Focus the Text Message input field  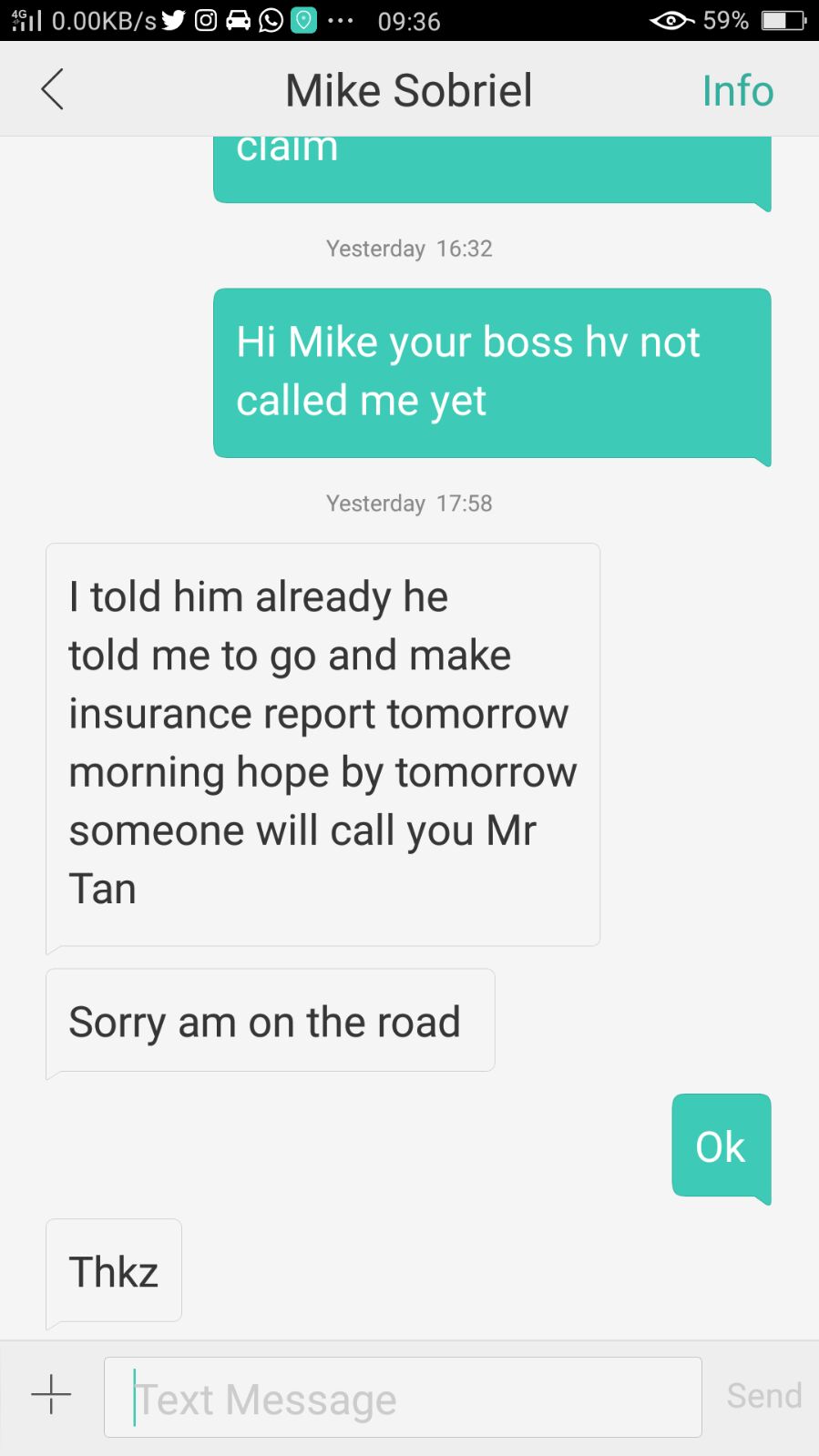[402, 1398]
